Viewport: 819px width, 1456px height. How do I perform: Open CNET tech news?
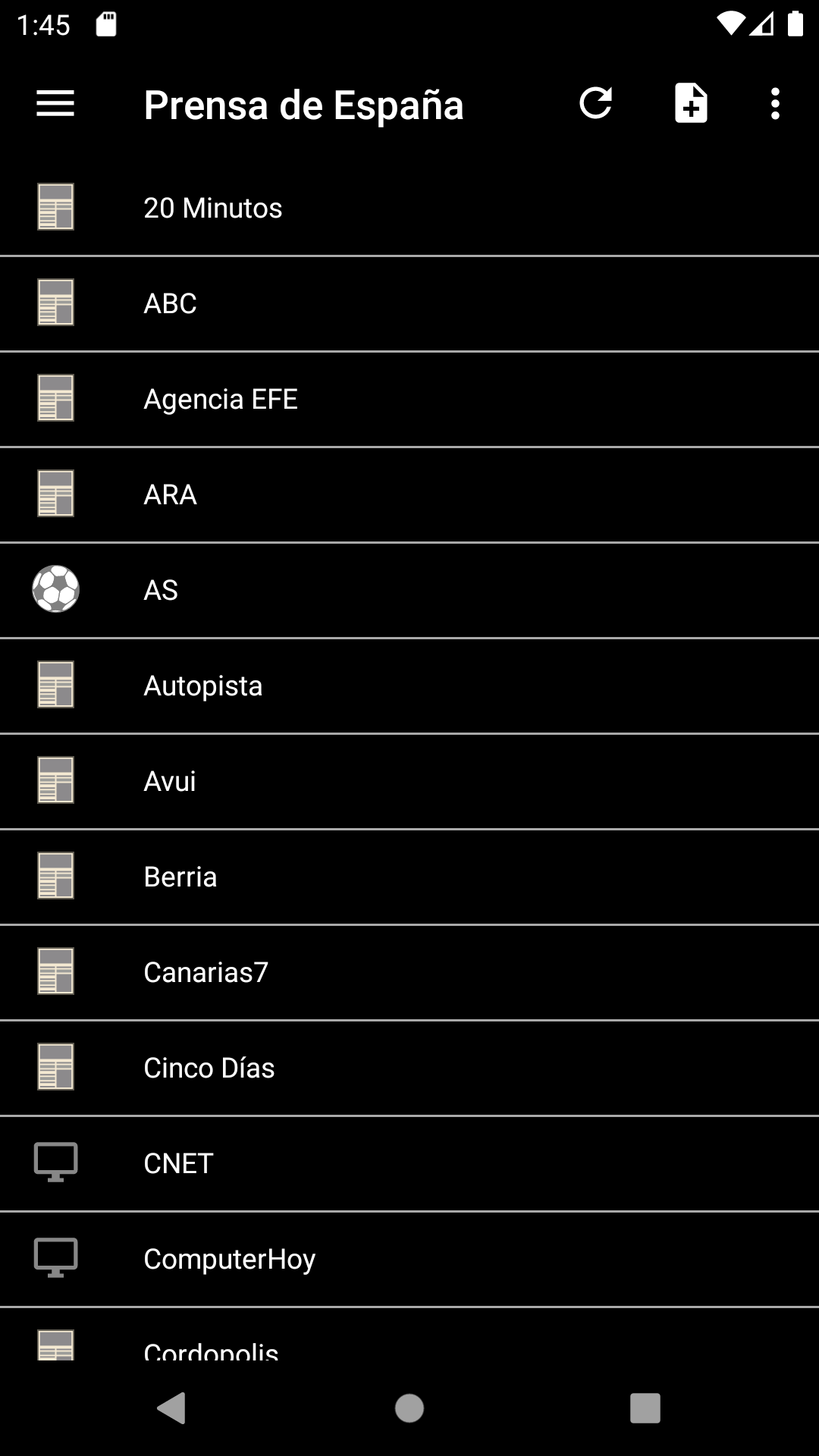(409, 1163)
